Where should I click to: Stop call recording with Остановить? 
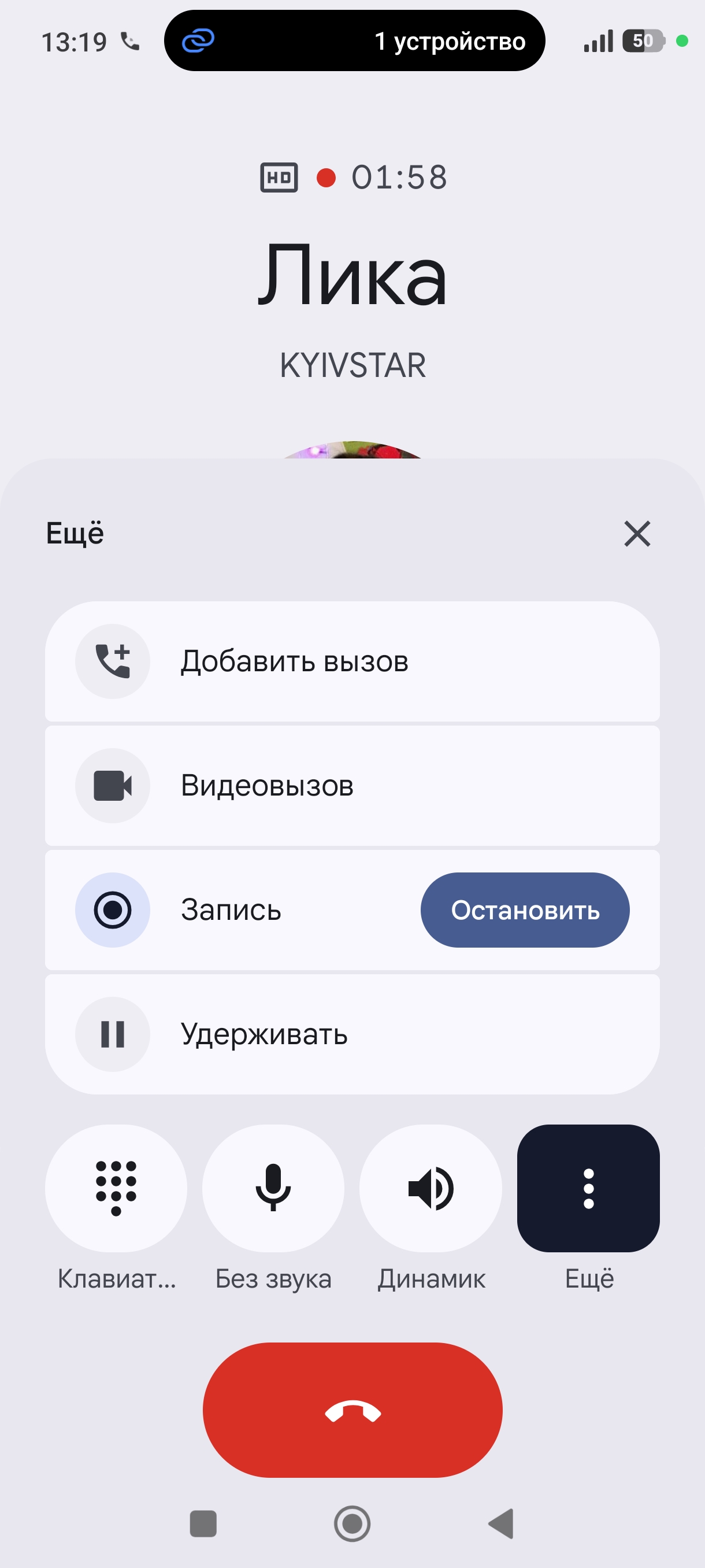click(x=524, y=910)
